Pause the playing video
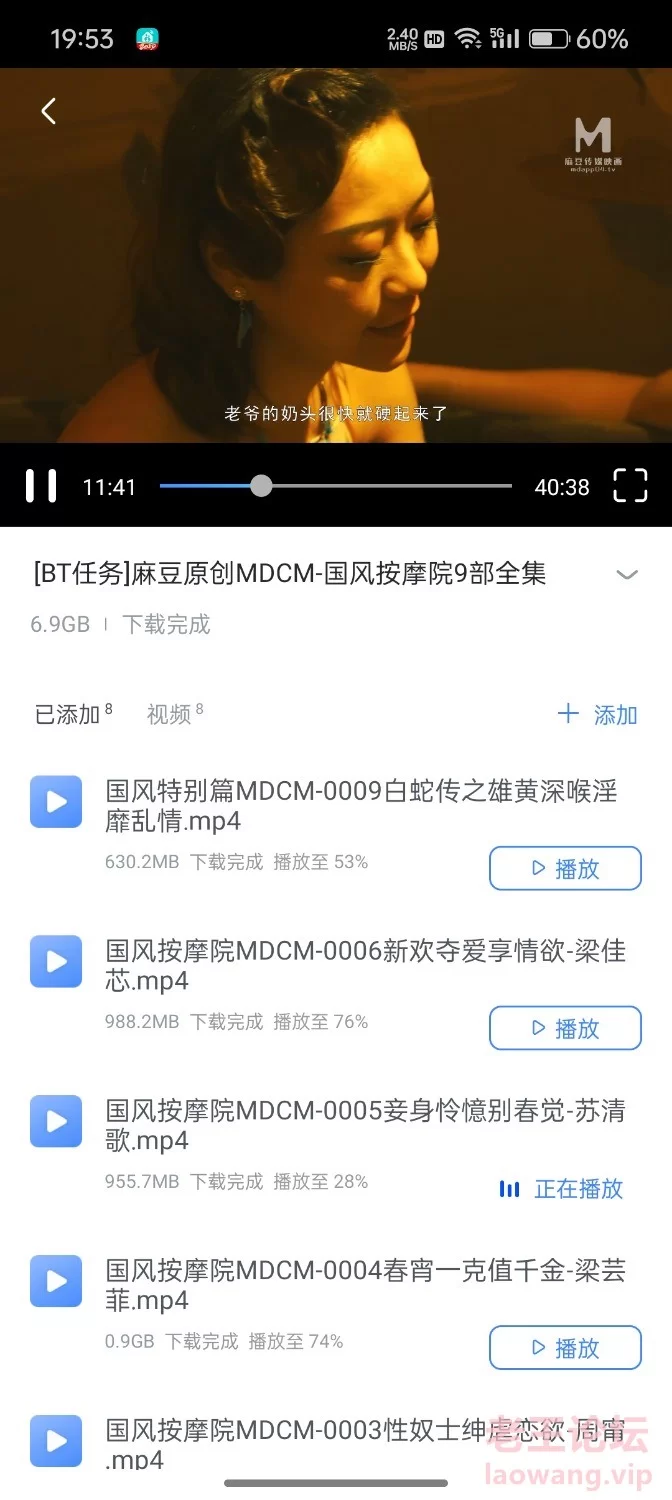The height and width of the screenshot is (1500, 672). [x=41, y=486]
